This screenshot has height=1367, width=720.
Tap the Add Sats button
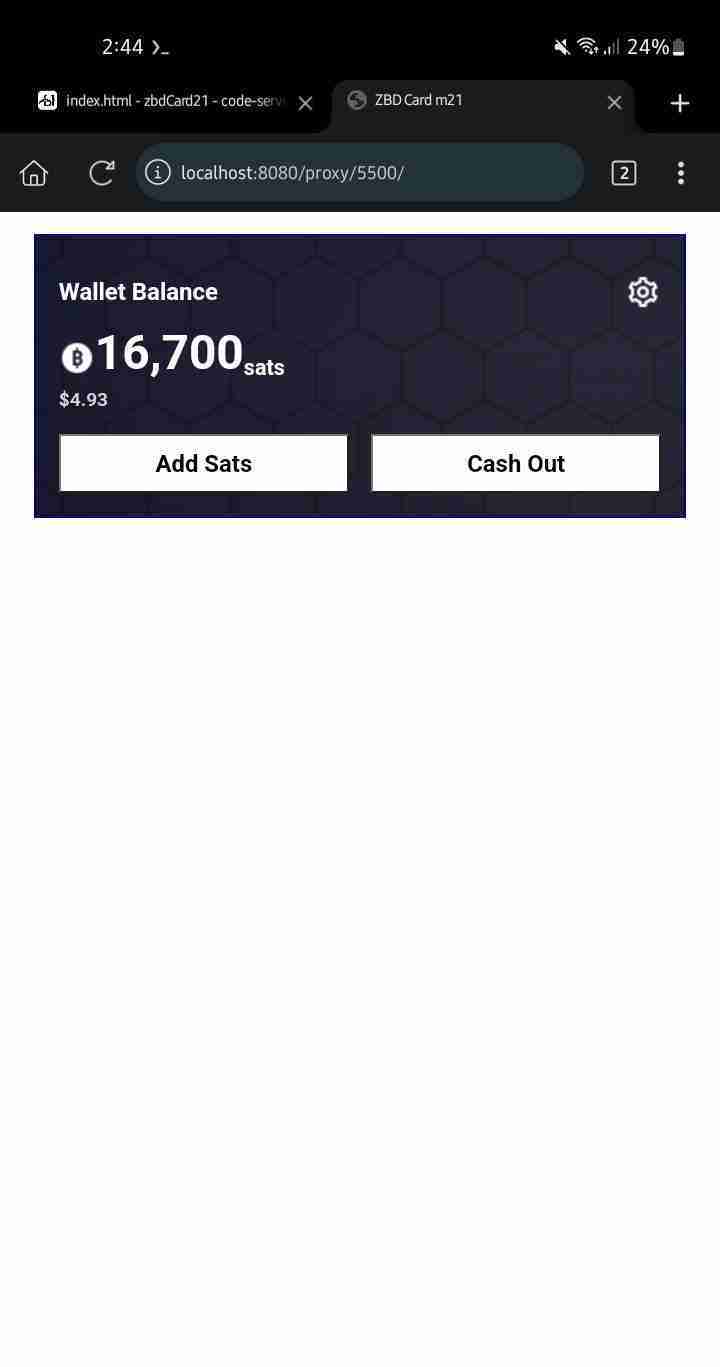click(203, 463)
